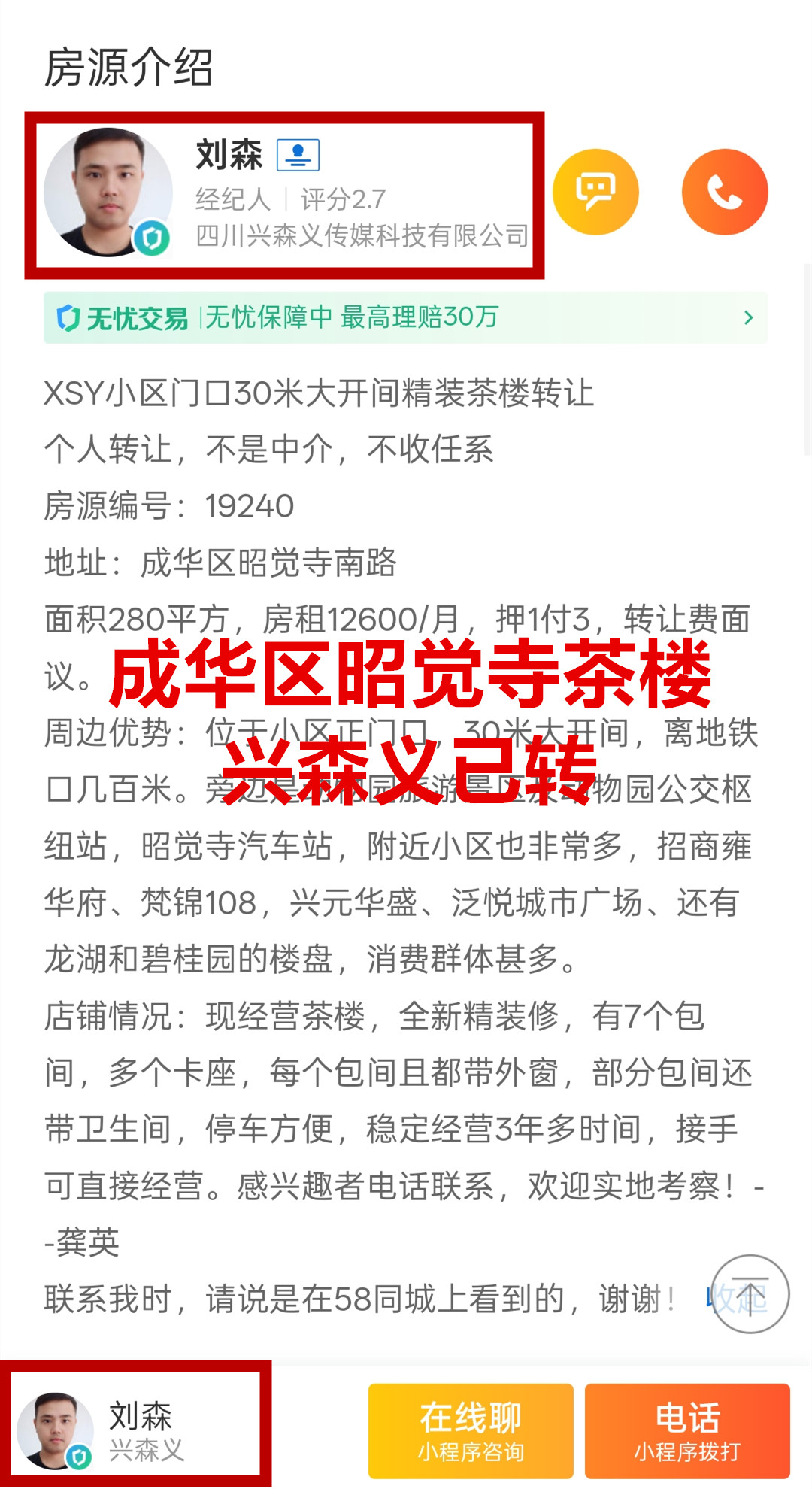812x1489 pixels.
Task: View agent 刘森's profile card under 房源介绍
Action: coord(284,196)
